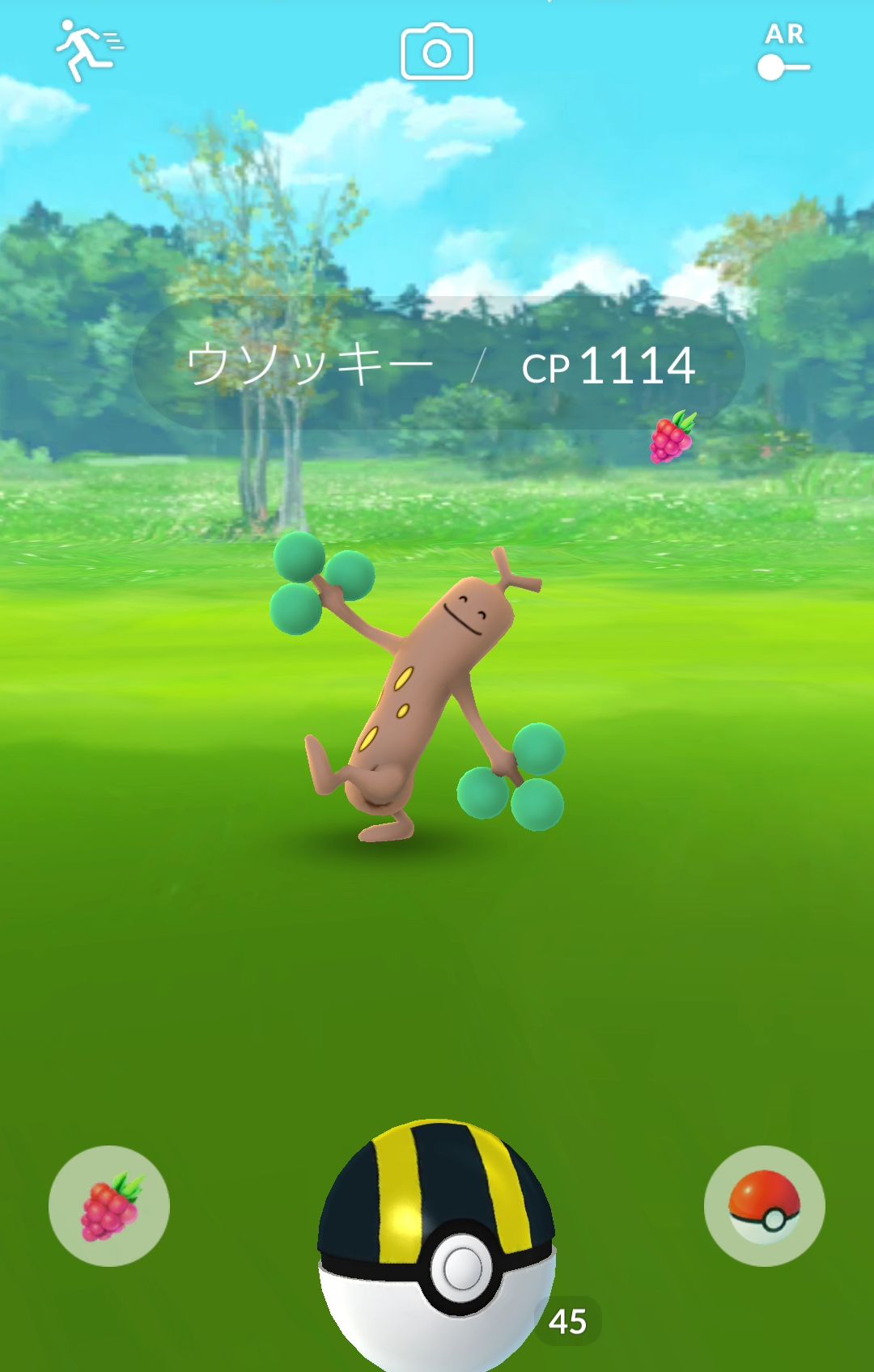The width and height of the screenshot is (874, 1372).
Task: Open the berry selection button
Action: coord(109,1205)
